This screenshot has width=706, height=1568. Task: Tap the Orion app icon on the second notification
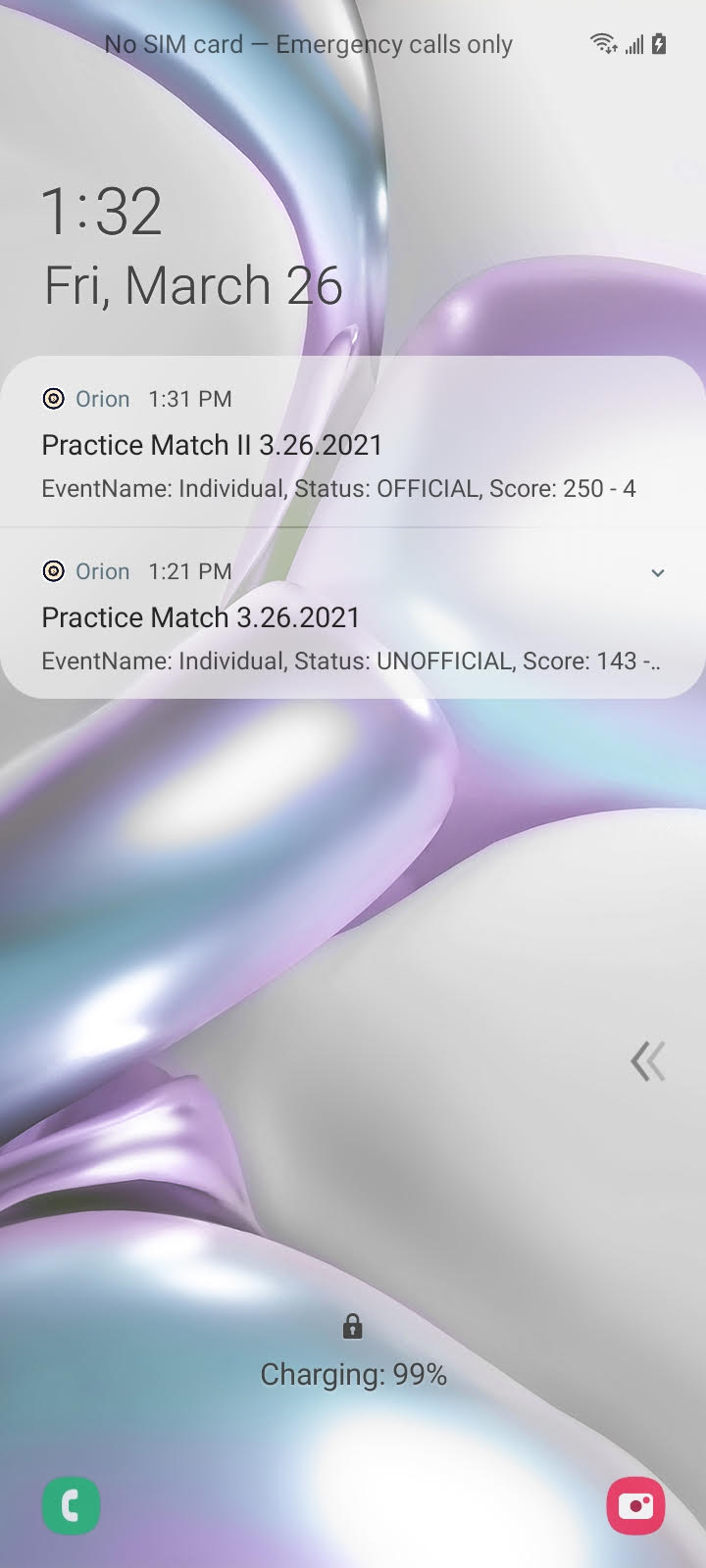click(x=54, y=571)
